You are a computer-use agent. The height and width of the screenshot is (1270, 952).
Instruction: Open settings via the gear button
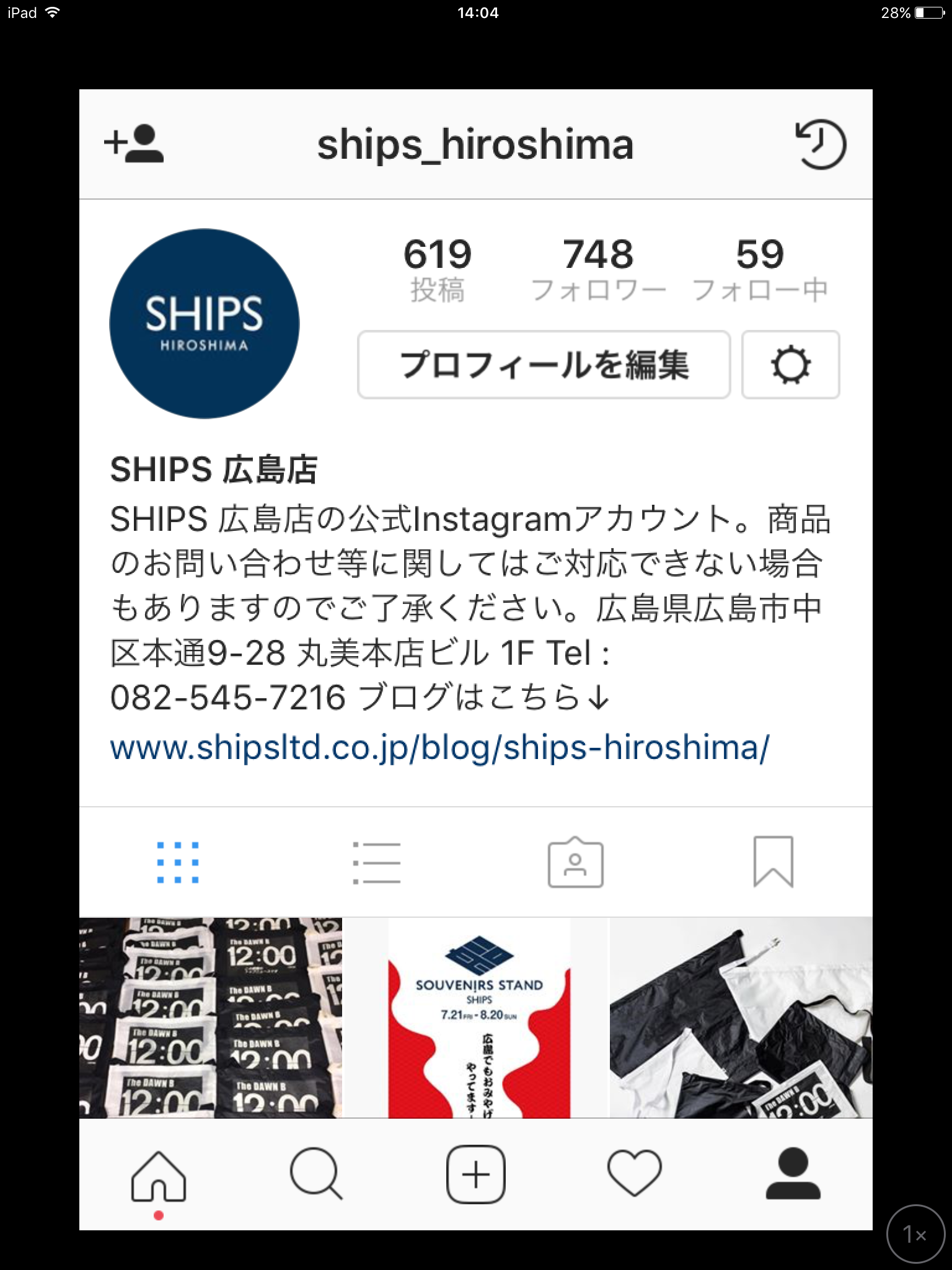pyautogui.click(x=790, y=365)
